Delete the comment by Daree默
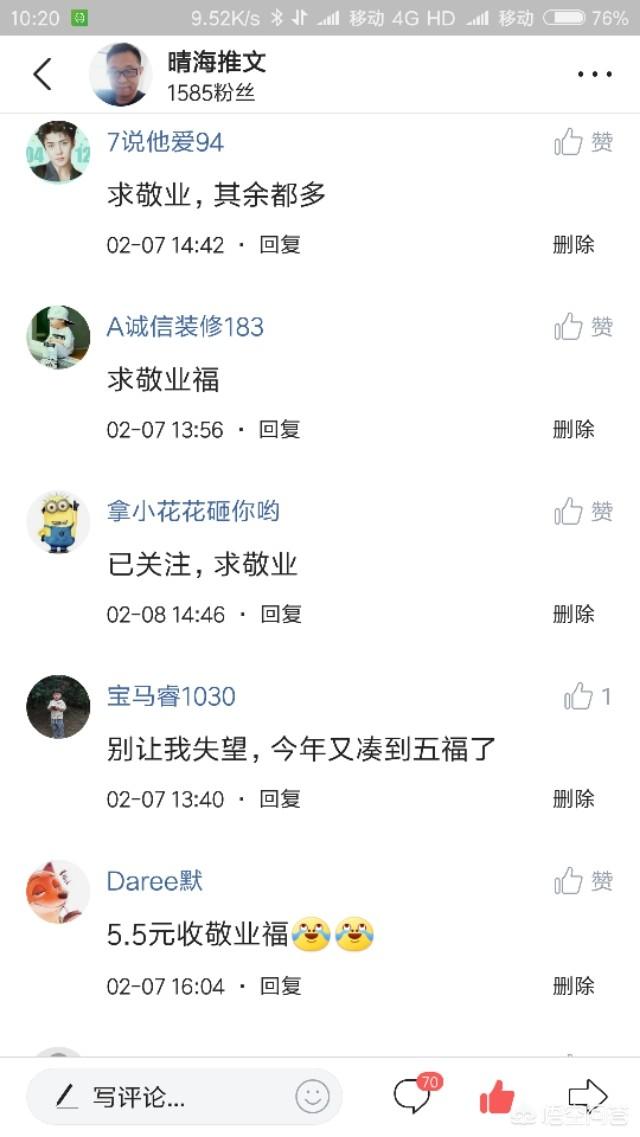This screenshot has height=1137, width=640. 574,986
